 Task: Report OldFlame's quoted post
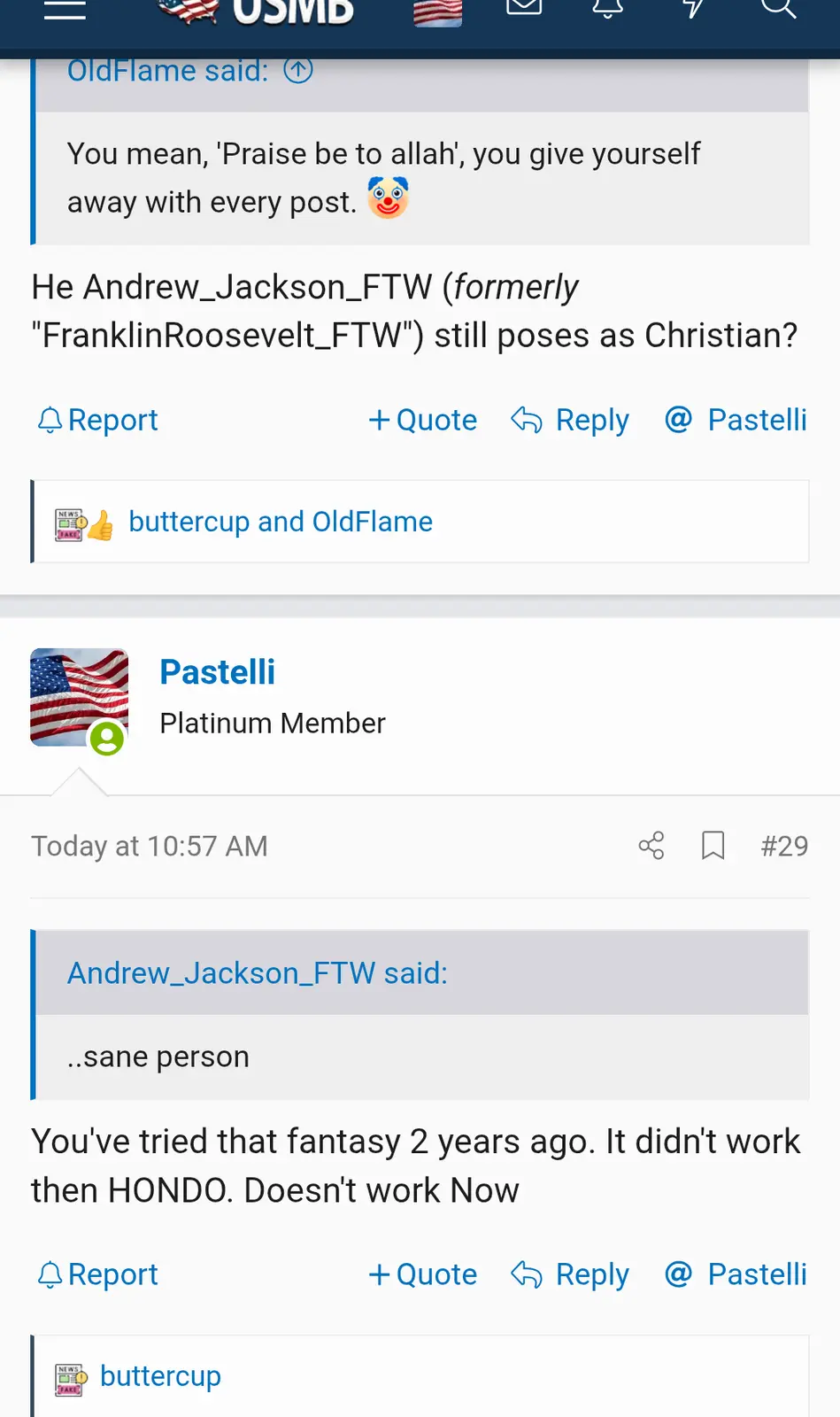coord(97,420)
